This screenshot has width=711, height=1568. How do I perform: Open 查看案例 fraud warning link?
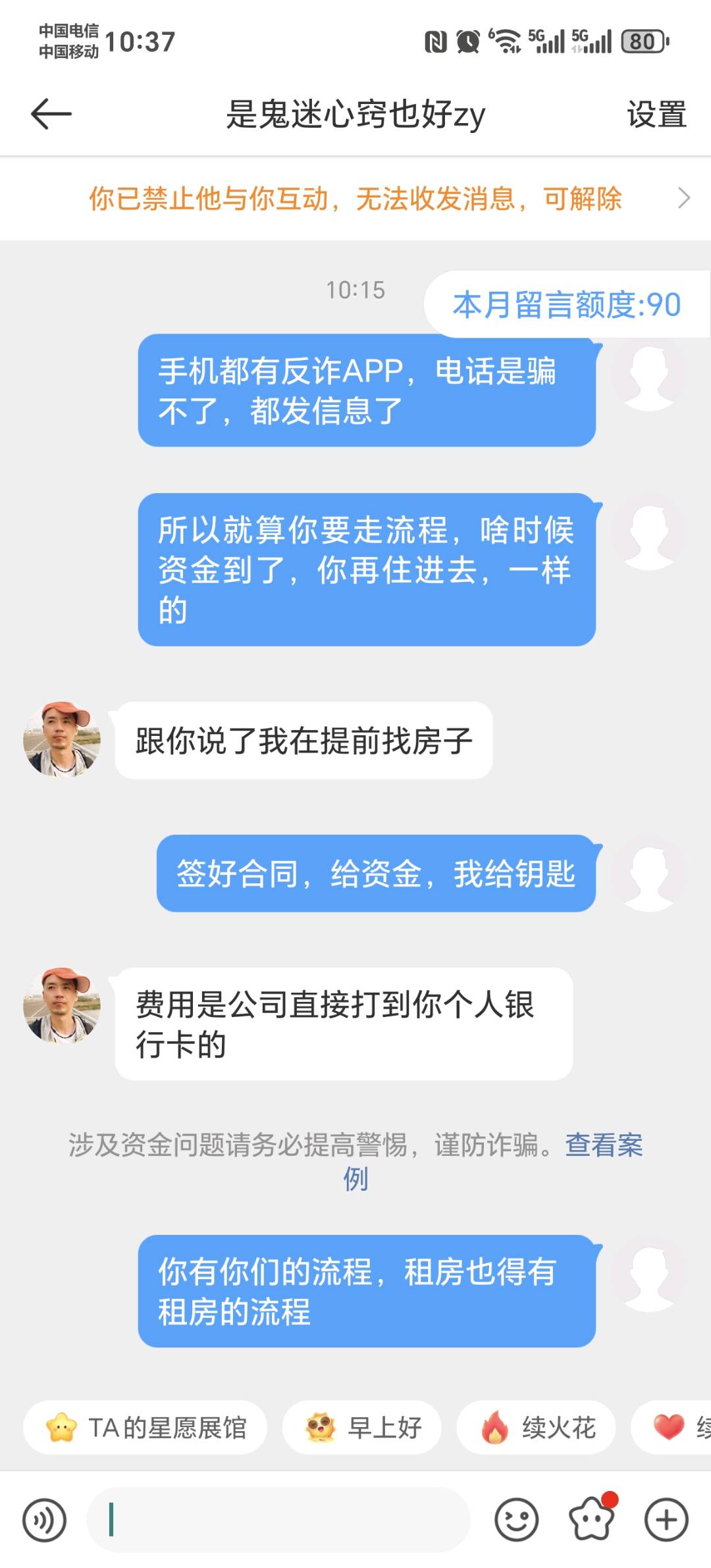[x=603, y=1145]
